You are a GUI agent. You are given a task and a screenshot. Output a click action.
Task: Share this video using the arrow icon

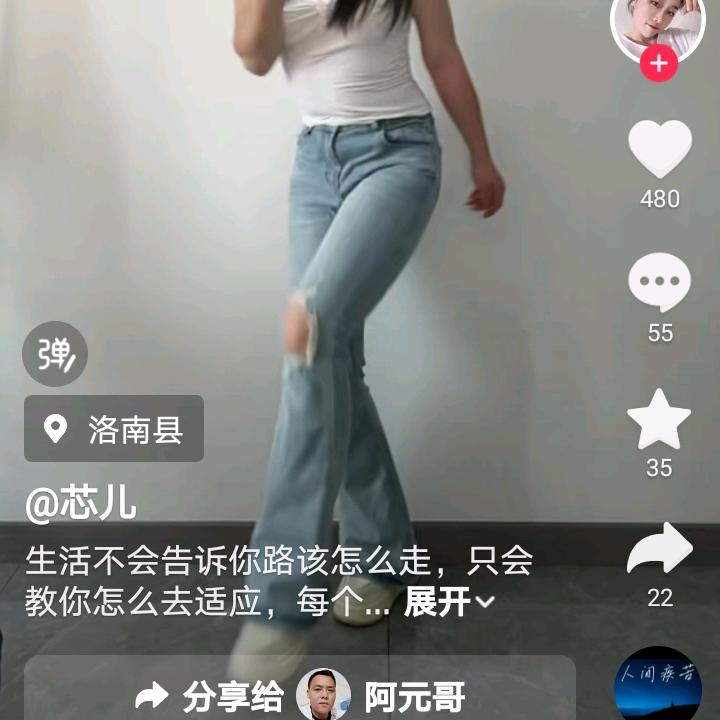point(659,551)
